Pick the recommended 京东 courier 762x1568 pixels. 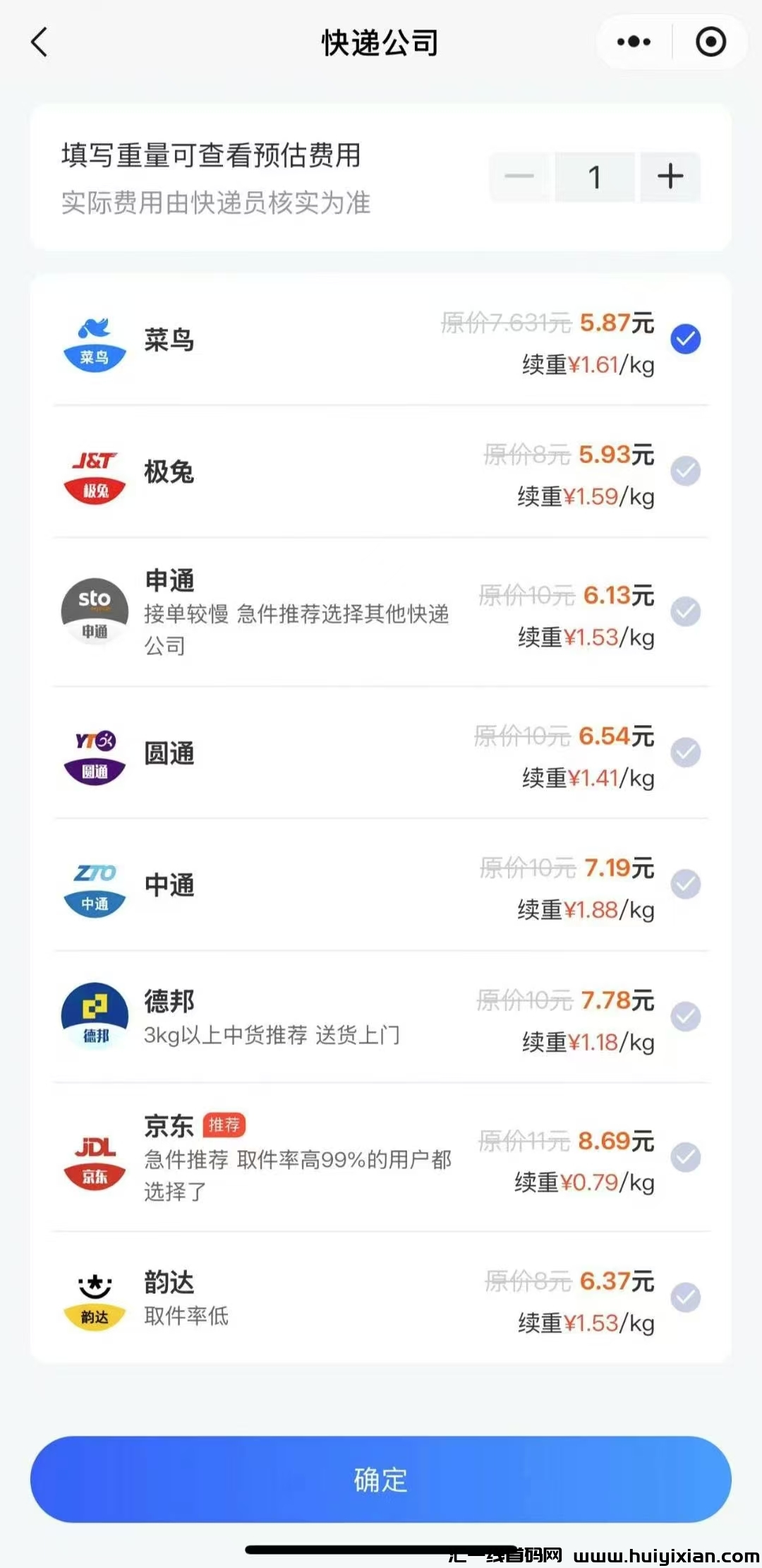pos(685,1157)
